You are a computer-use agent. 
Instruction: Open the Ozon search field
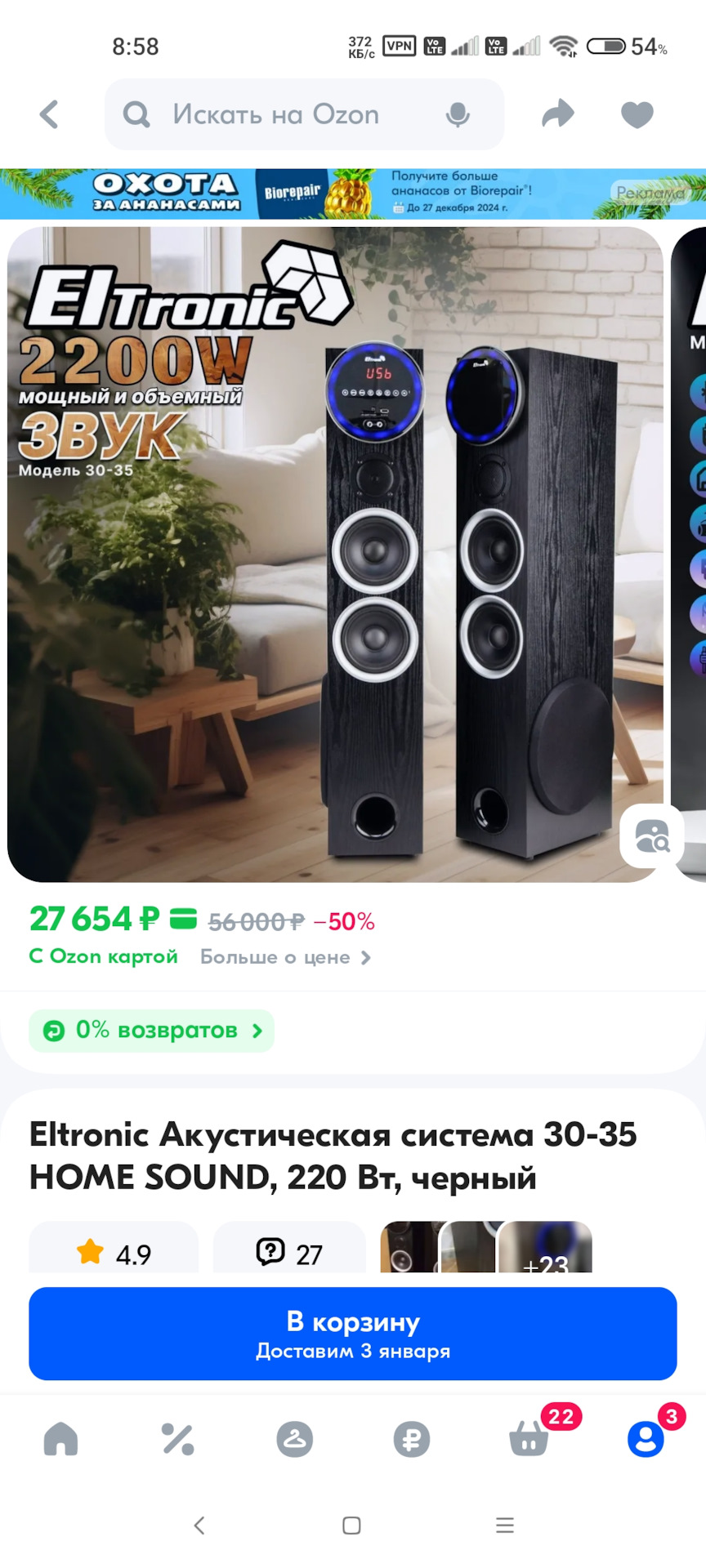pos(278,114)
